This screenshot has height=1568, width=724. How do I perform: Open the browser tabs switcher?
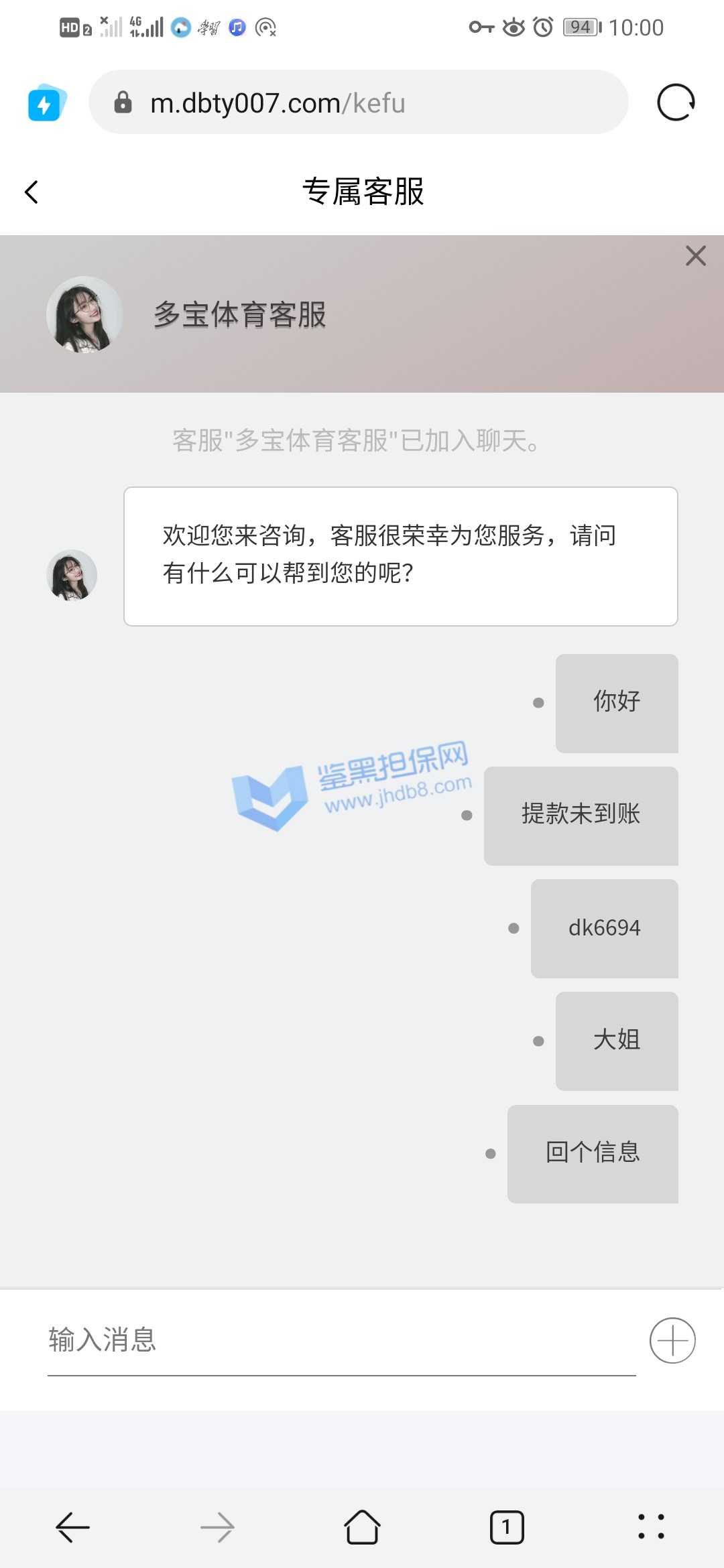(507, 1528)
